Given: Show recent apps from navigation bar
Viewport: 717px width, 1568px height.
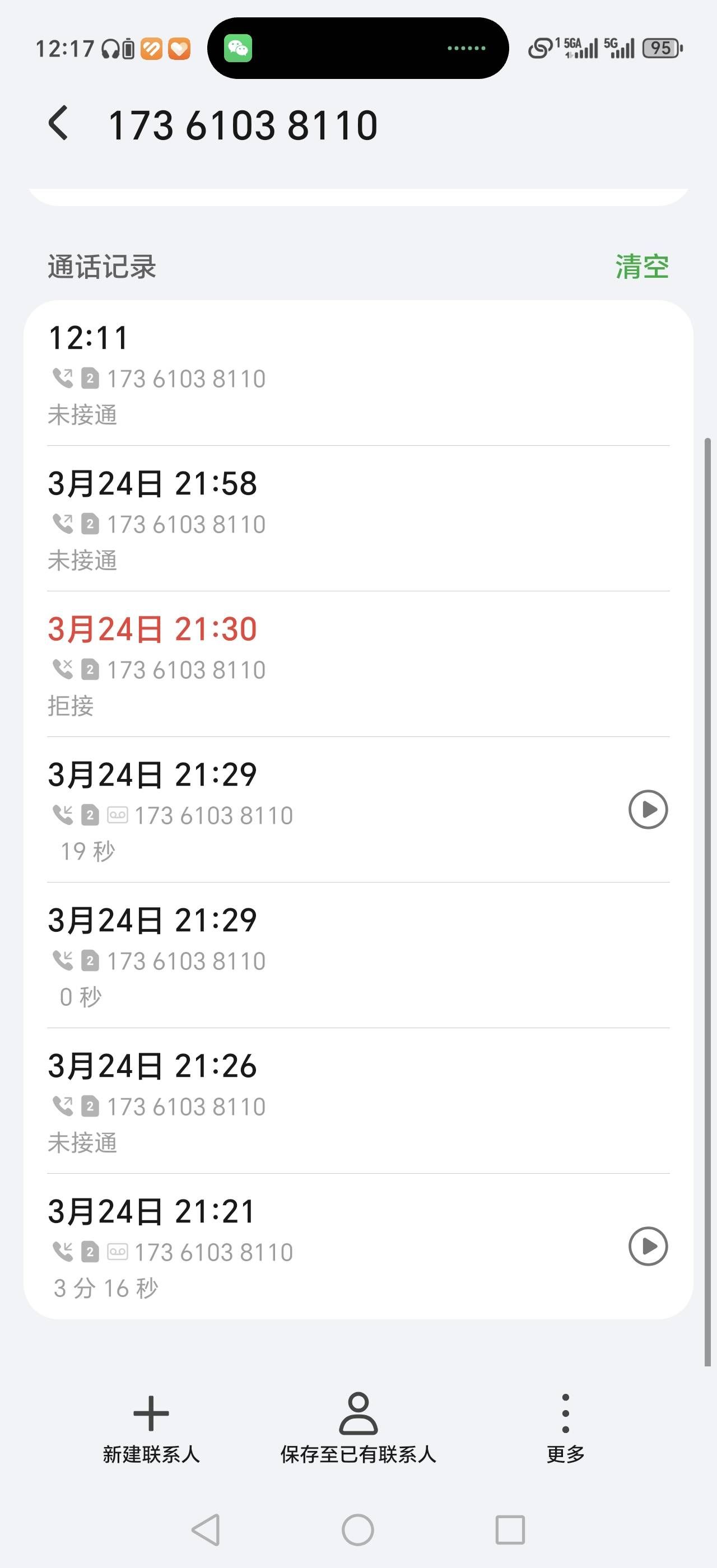Looking at the screenshot, I should [510, 1530].
